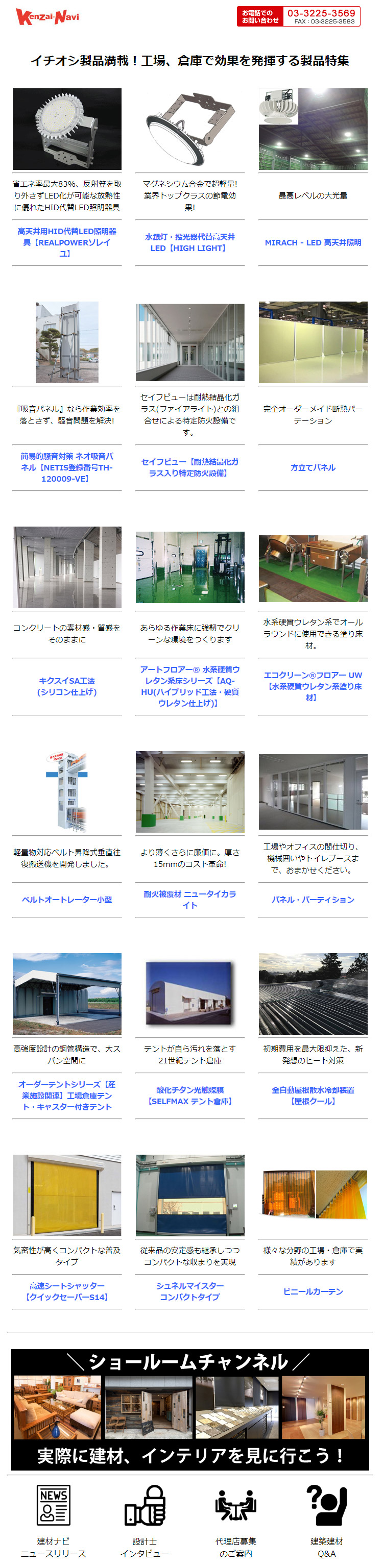The image size is (383, 1568).
Task: Open 水銀灯・投光器代替高天井LED HIGH LIGHT link
Action: (x=189, y=242)
